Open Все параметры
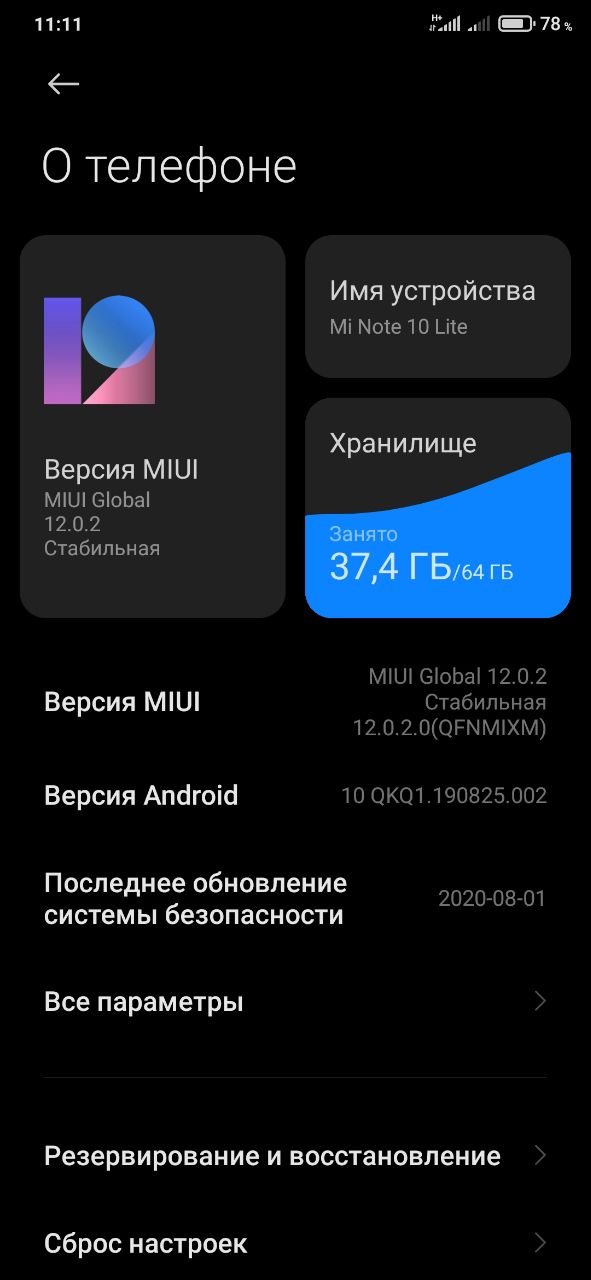Image resolution: width=591 pixels, height=1280 pixels. point(295,1001)
